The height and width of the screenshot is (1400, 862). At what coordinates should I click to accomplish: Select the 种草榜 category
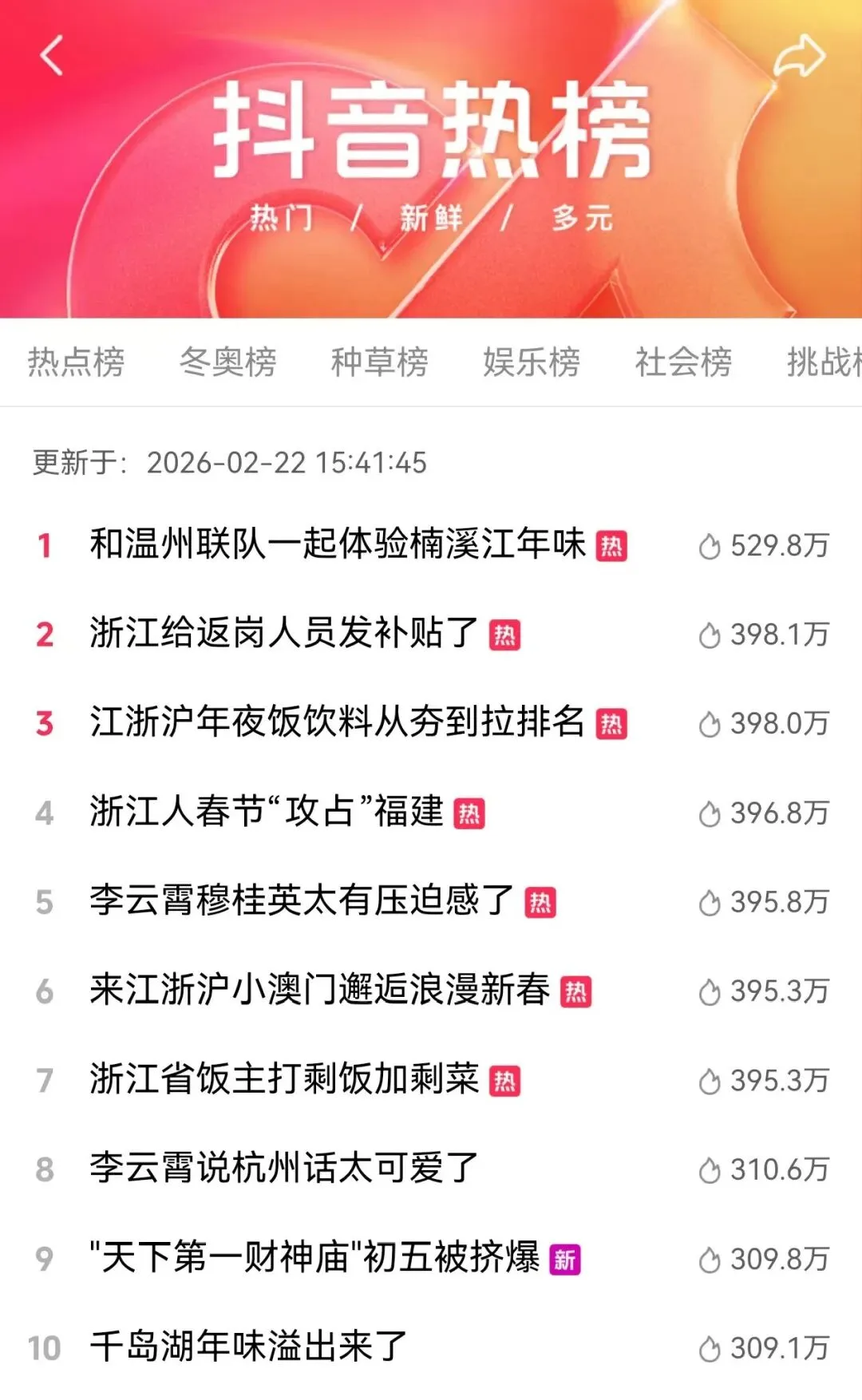[x=378, y=363]
